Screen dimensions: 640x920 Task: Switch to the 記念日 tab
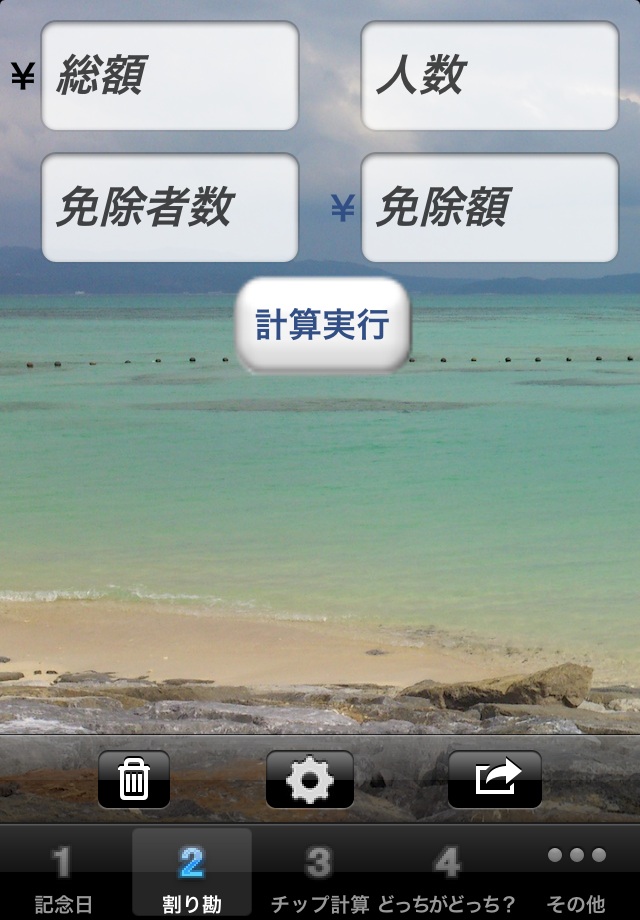(62, 877)
